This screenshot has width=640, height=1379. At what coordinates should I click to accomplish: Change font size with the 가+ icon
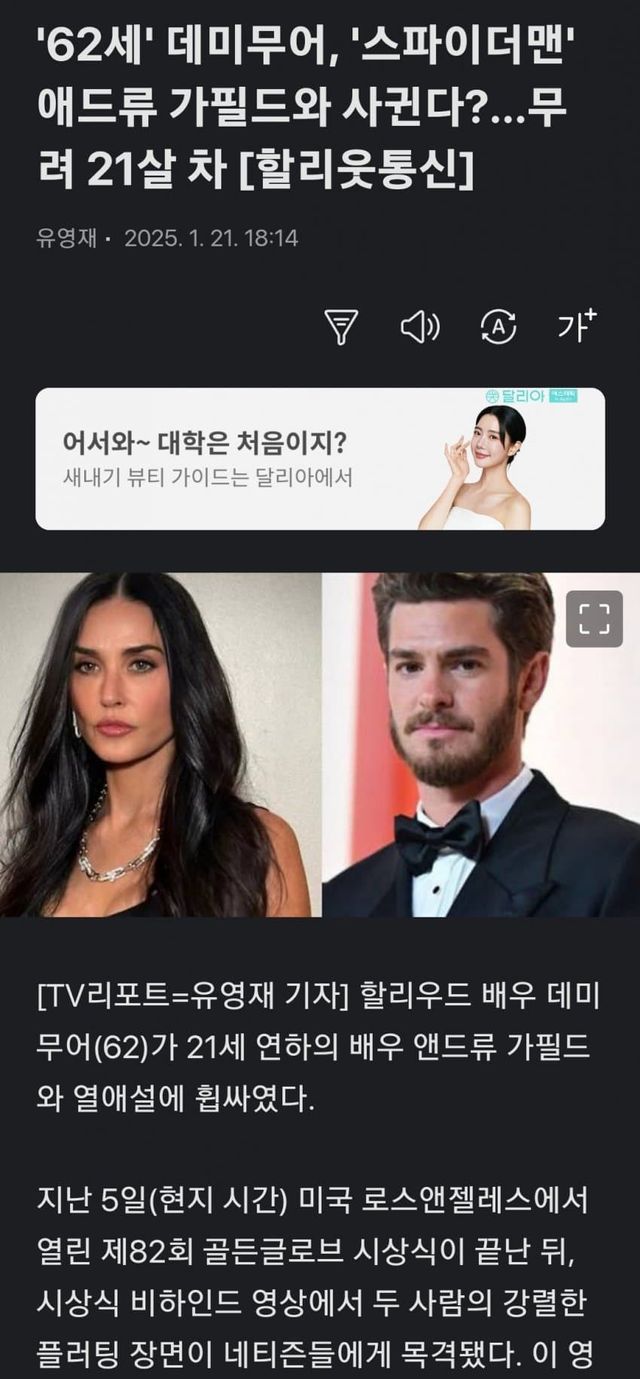point(577,325)
